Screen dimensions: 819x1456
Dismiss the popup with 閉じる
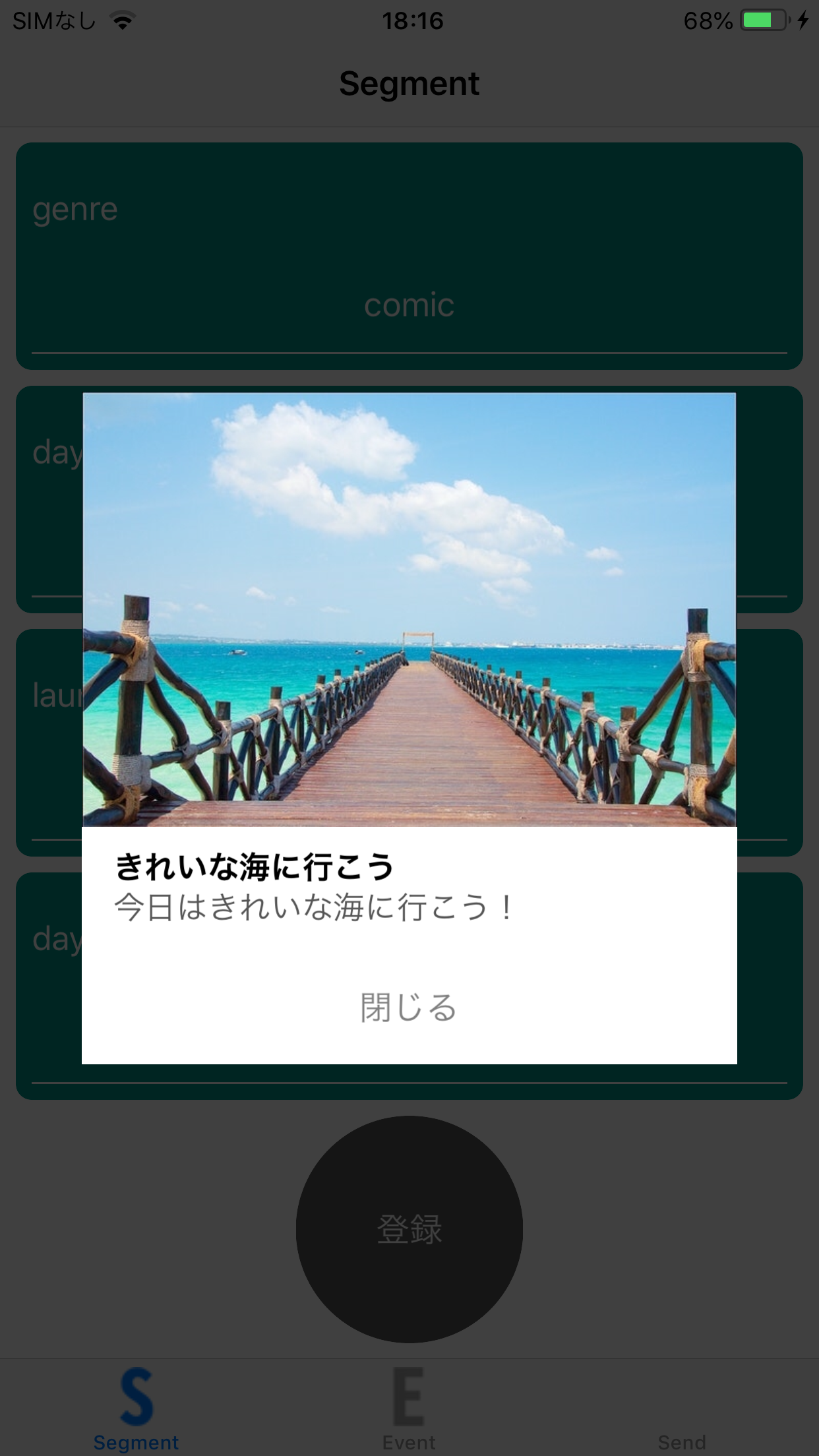click(409, 1008)
